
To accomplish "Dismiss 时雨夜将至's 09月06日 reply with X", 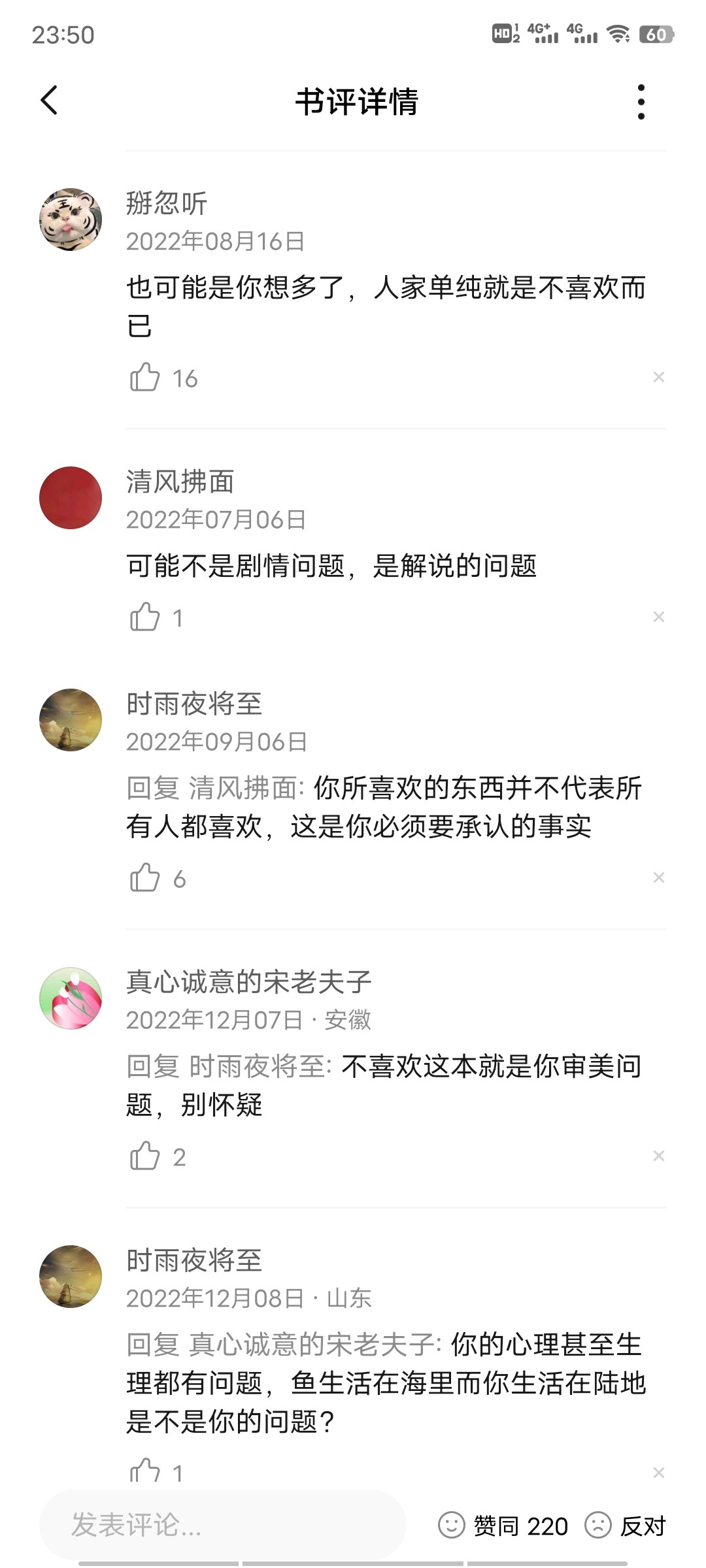I will click(x=659, y=877).
